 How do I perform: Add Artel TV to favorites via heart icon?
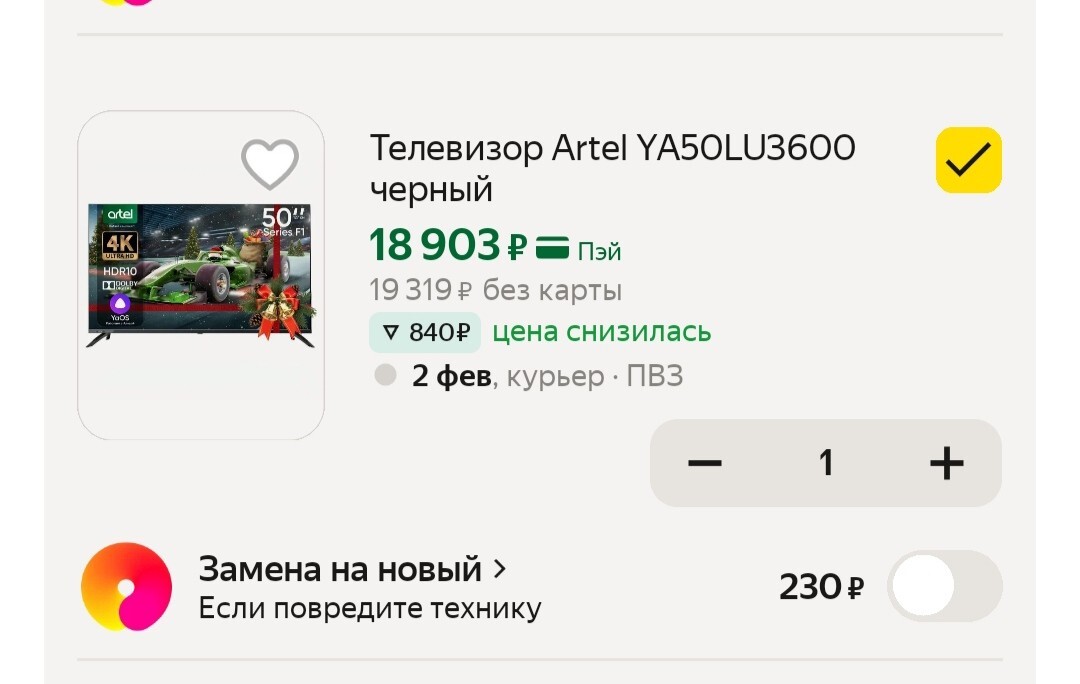270,164
